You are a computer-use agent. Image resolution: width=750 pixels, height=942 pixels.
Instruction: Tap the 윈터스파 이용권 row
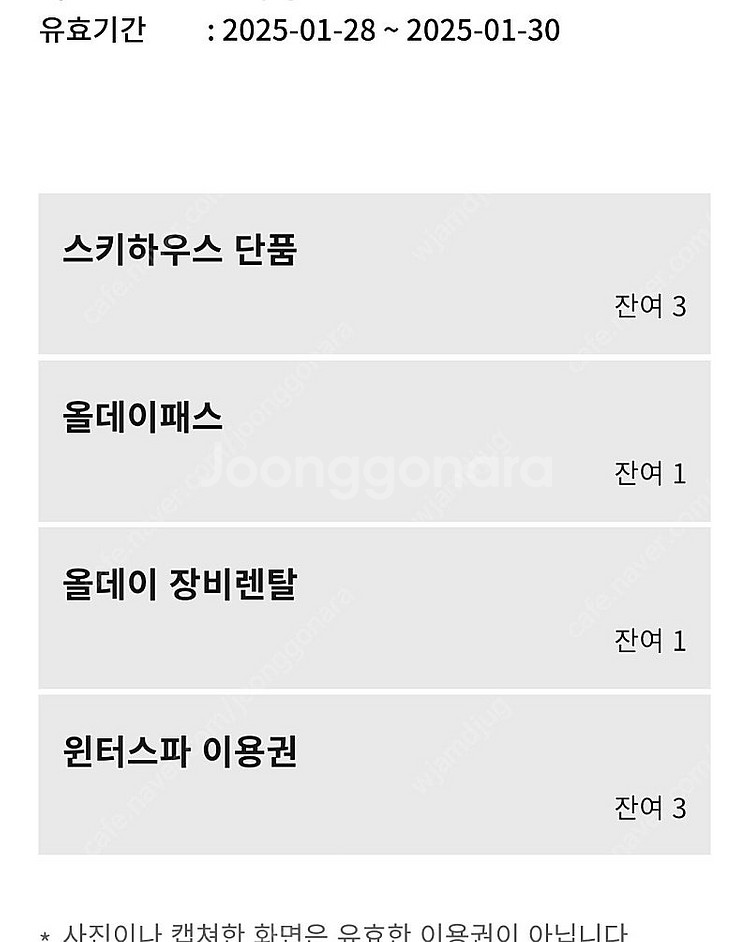374,775
